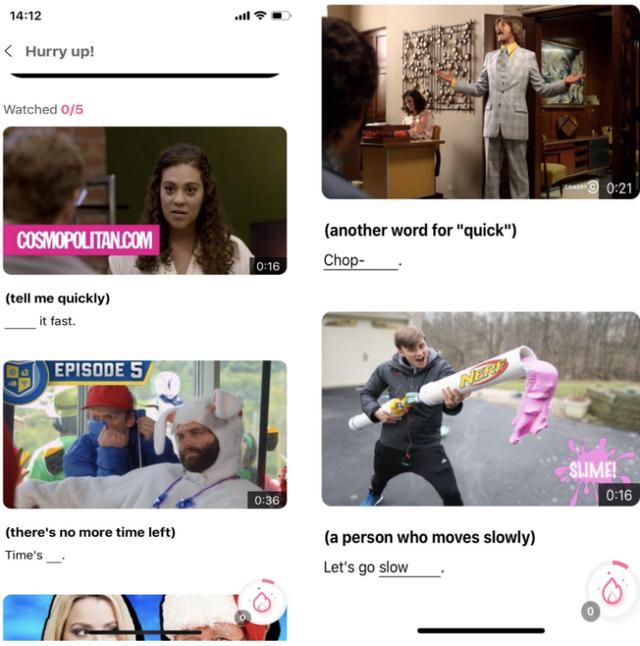
Task: Open the partially visible Santa video
Action: pyautogui.click(x=120, y=618)
